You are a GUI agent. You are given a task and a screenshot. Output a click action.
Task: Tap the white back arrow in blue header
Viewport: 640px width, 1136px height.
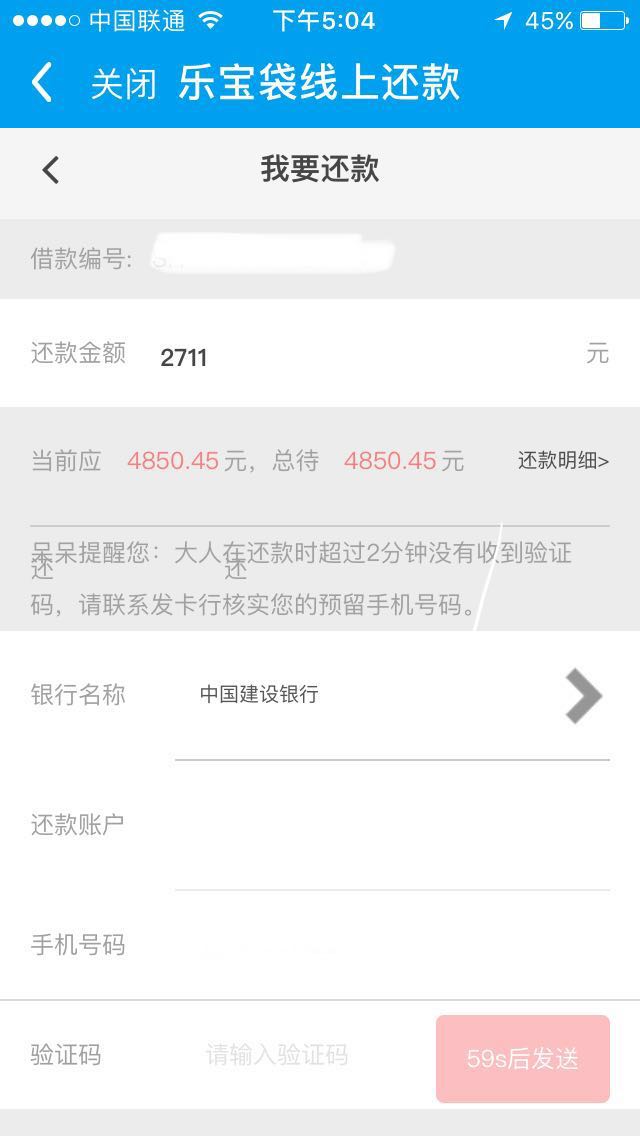tap(42, 82)
